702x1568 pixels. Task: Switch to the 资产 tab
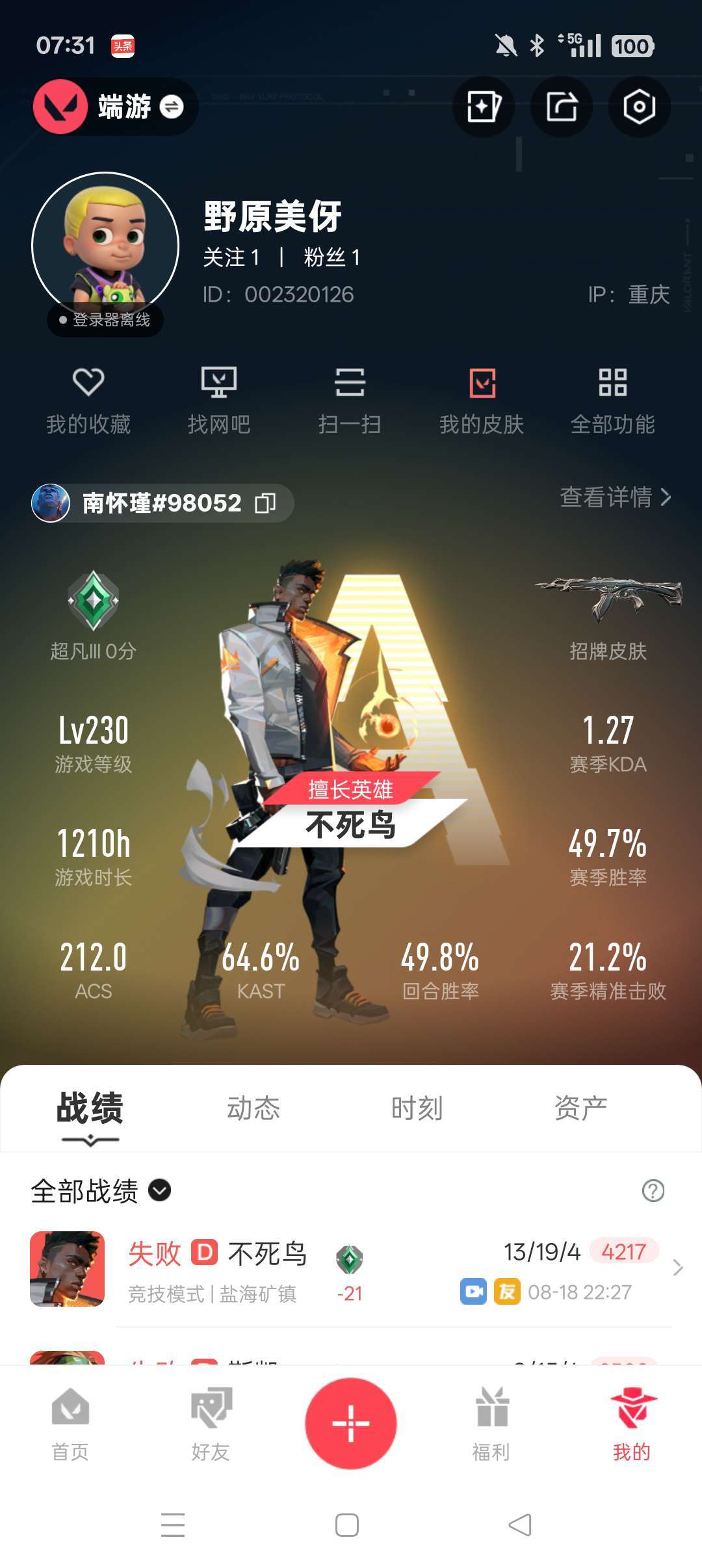coord(581,1108)
